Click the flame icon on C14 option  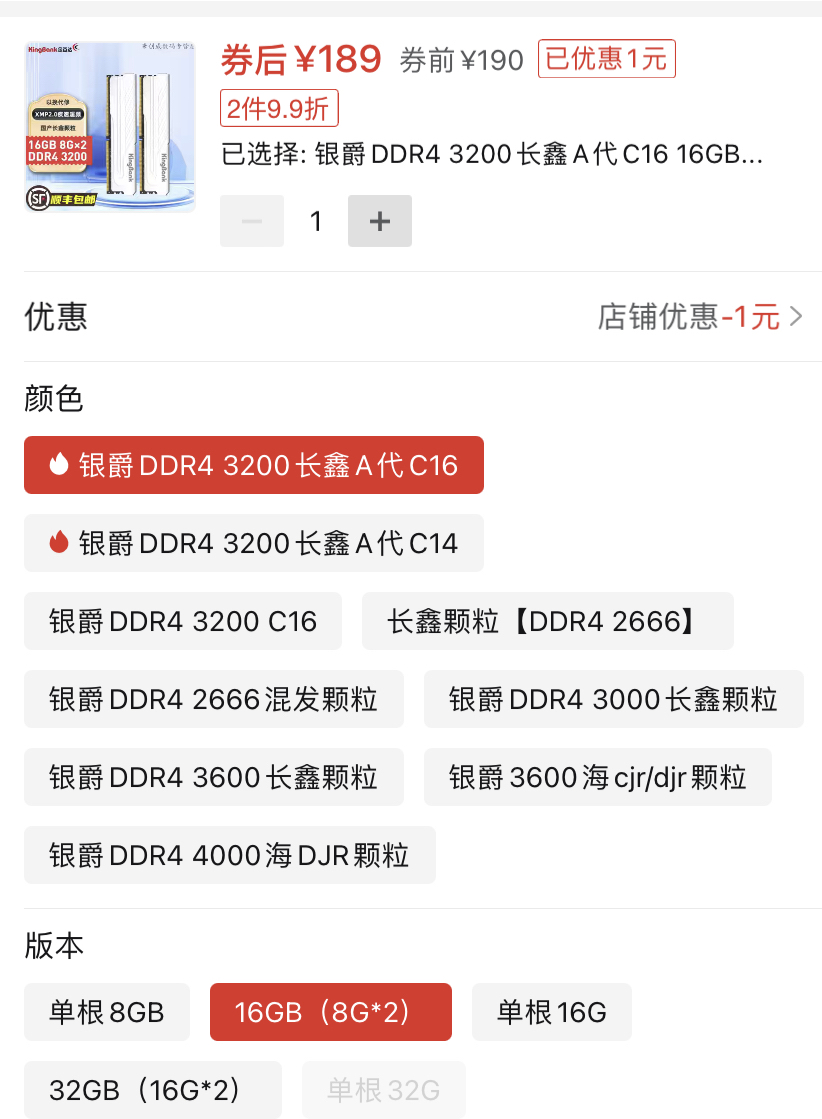coord(59,543)
